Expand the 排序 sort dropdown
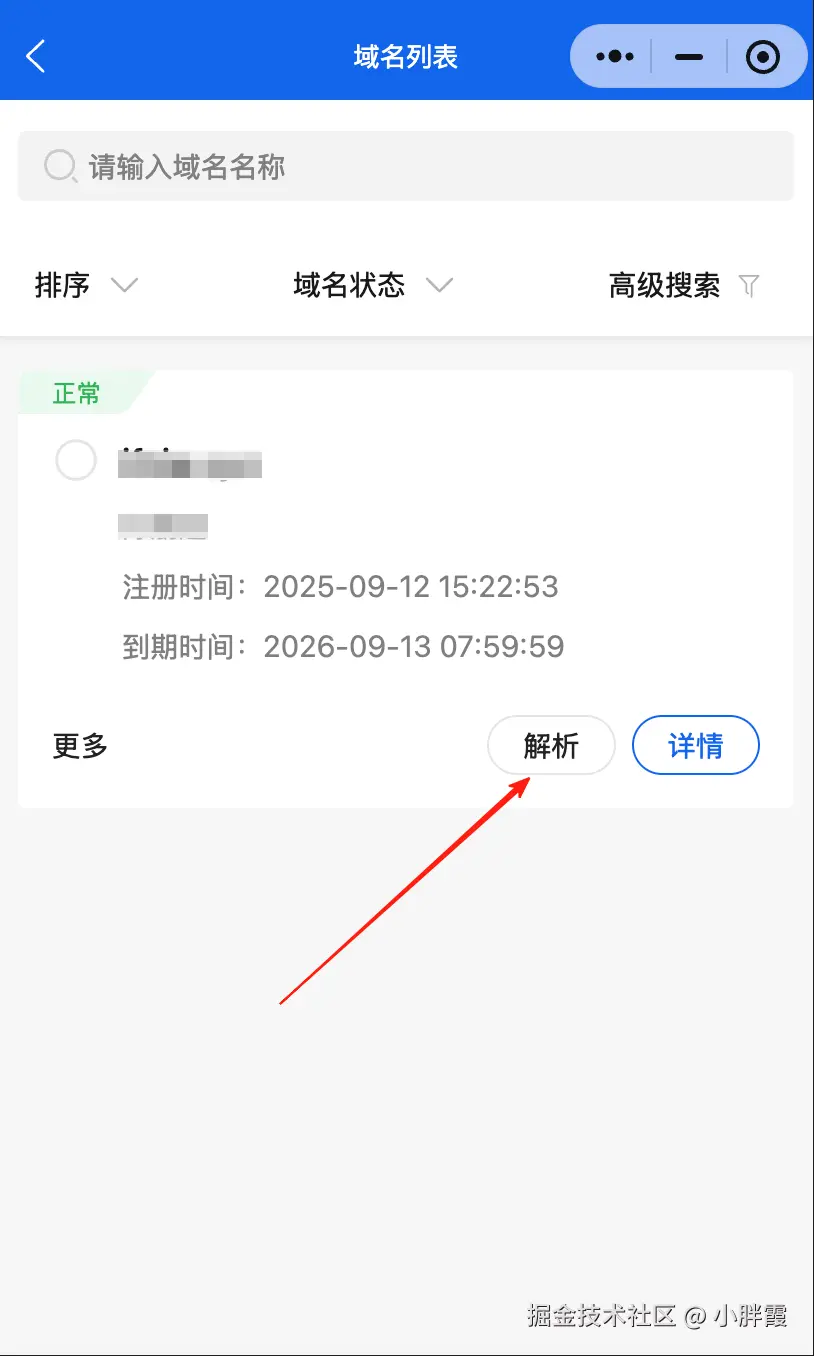Viewport: 814px width, 1356px height. click(85, 286)
